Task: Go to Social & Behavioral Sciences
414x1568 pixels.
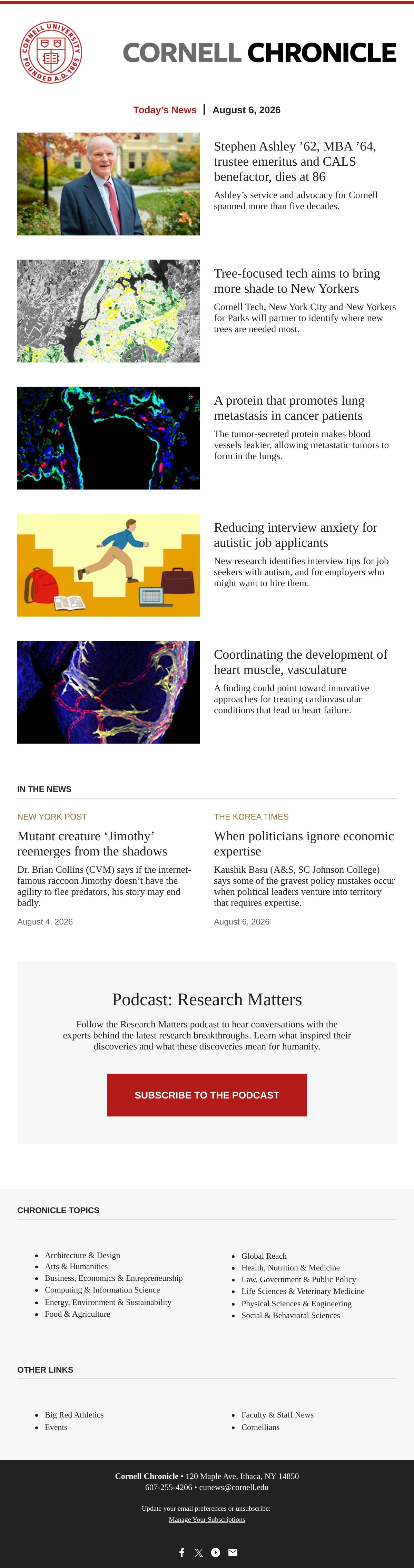Action: pyautogui.click(x=290, y=1315)
